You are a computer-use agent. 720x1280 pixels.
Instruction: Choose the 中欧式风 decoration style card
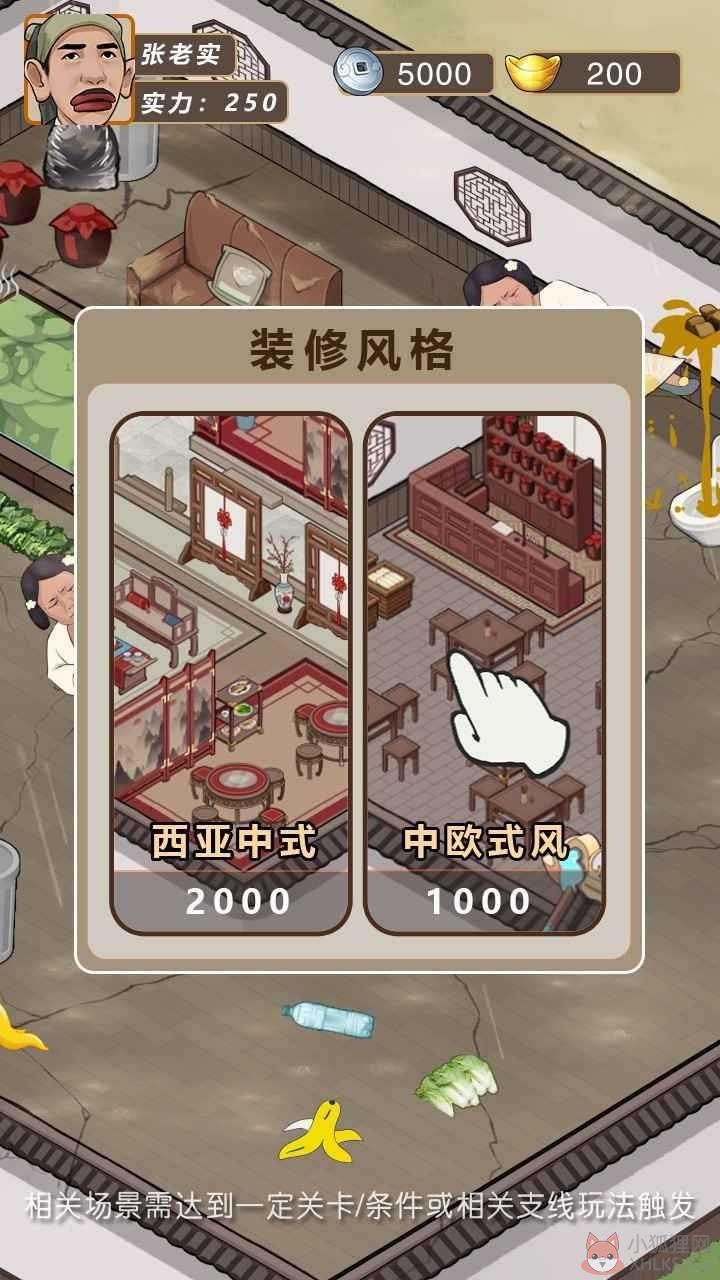coord(485,673)
